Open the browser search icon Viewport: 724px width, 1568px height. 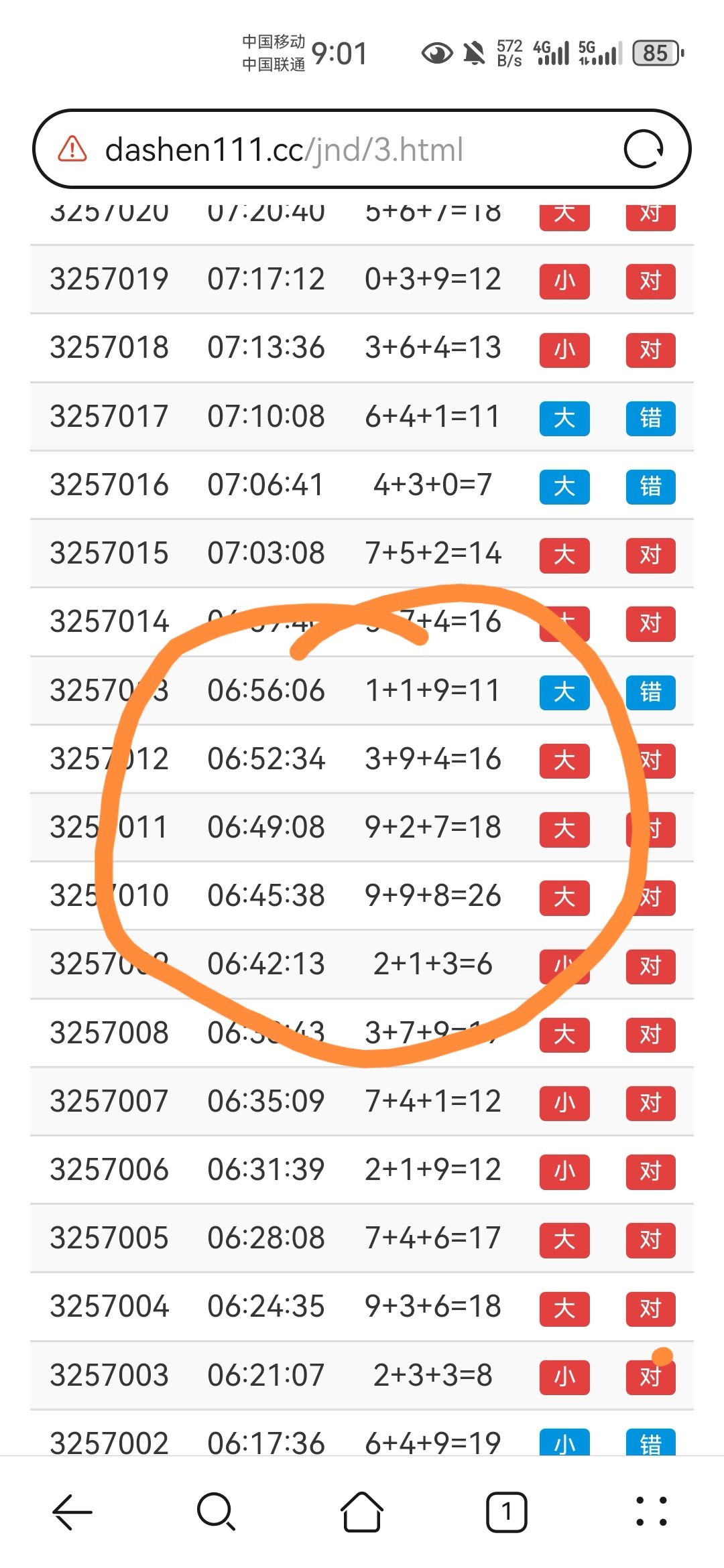tap(217, 1512)
